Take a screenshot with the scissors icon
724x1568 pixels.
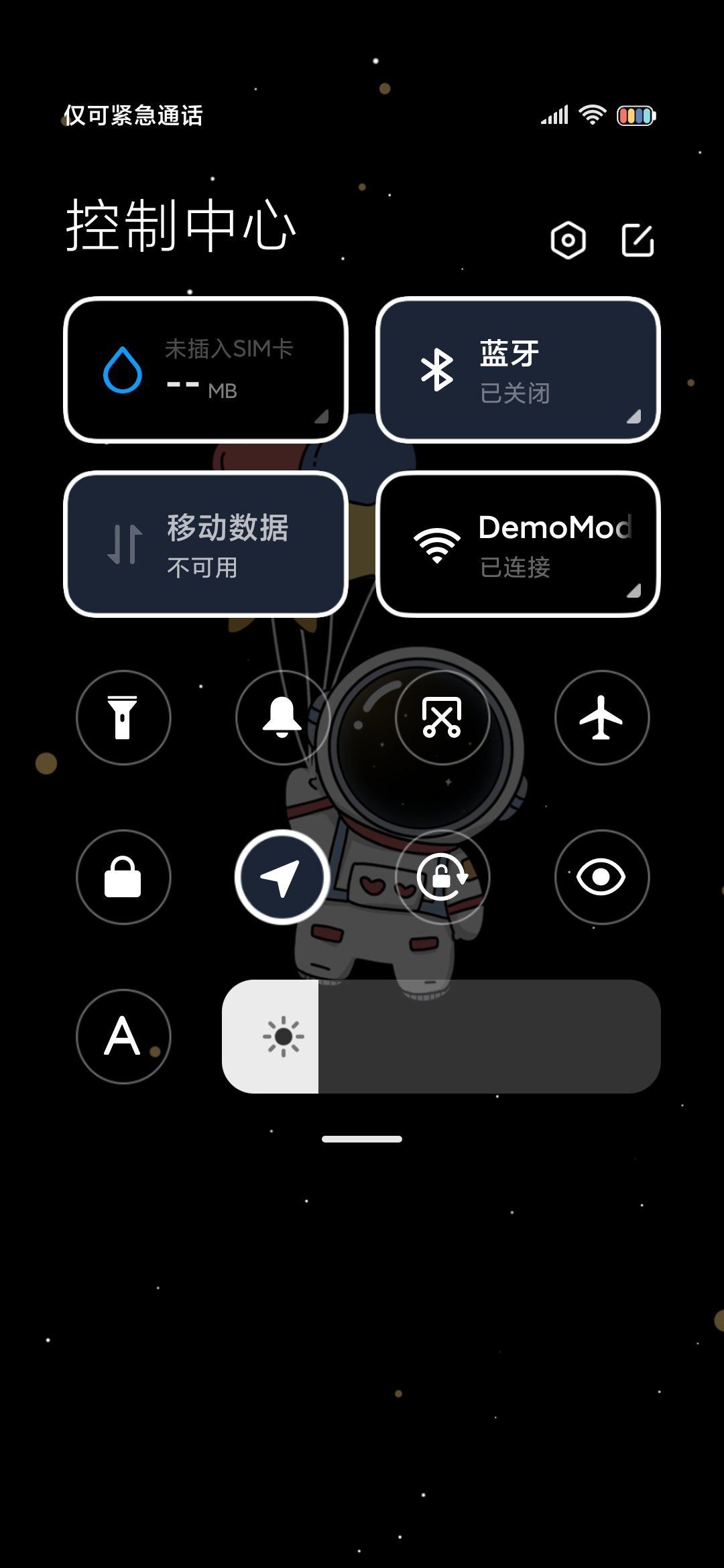pyautogui.click(x=442, y=718)
